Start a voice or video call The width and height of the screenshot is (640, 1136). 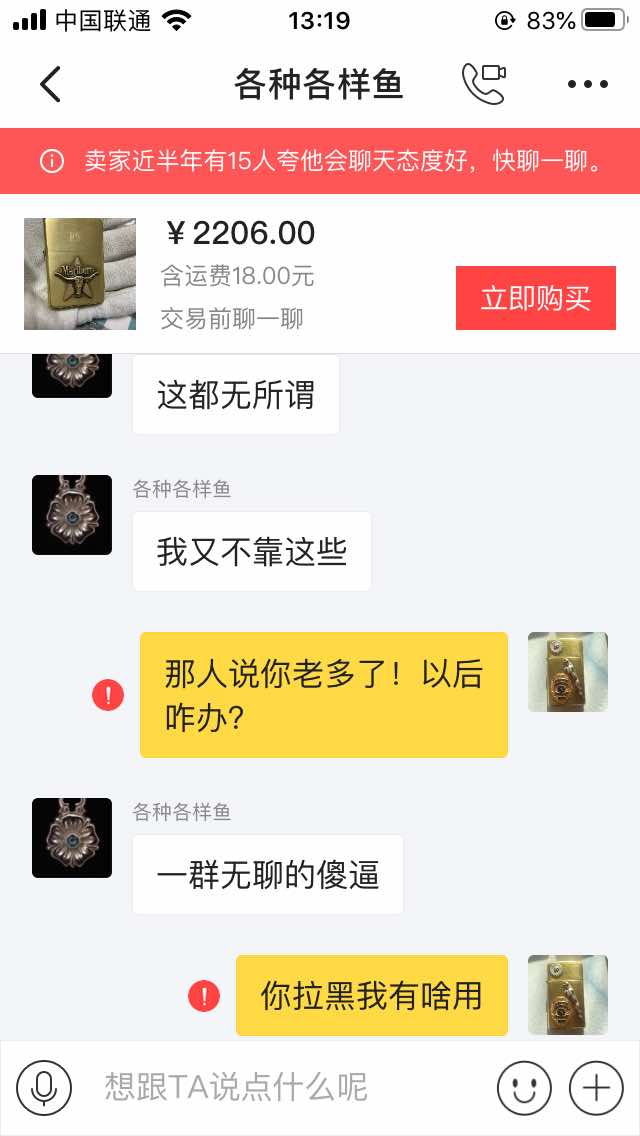[x=483, y=85]
